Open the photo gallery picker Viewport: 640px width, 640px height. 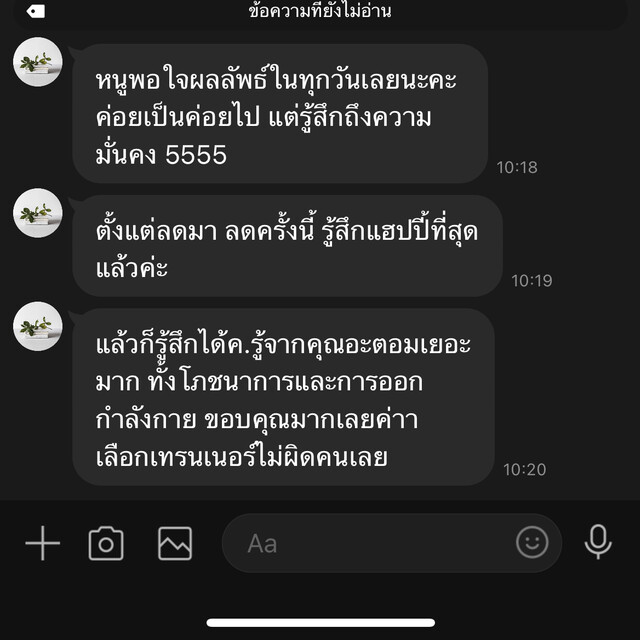tap(175, 543)
